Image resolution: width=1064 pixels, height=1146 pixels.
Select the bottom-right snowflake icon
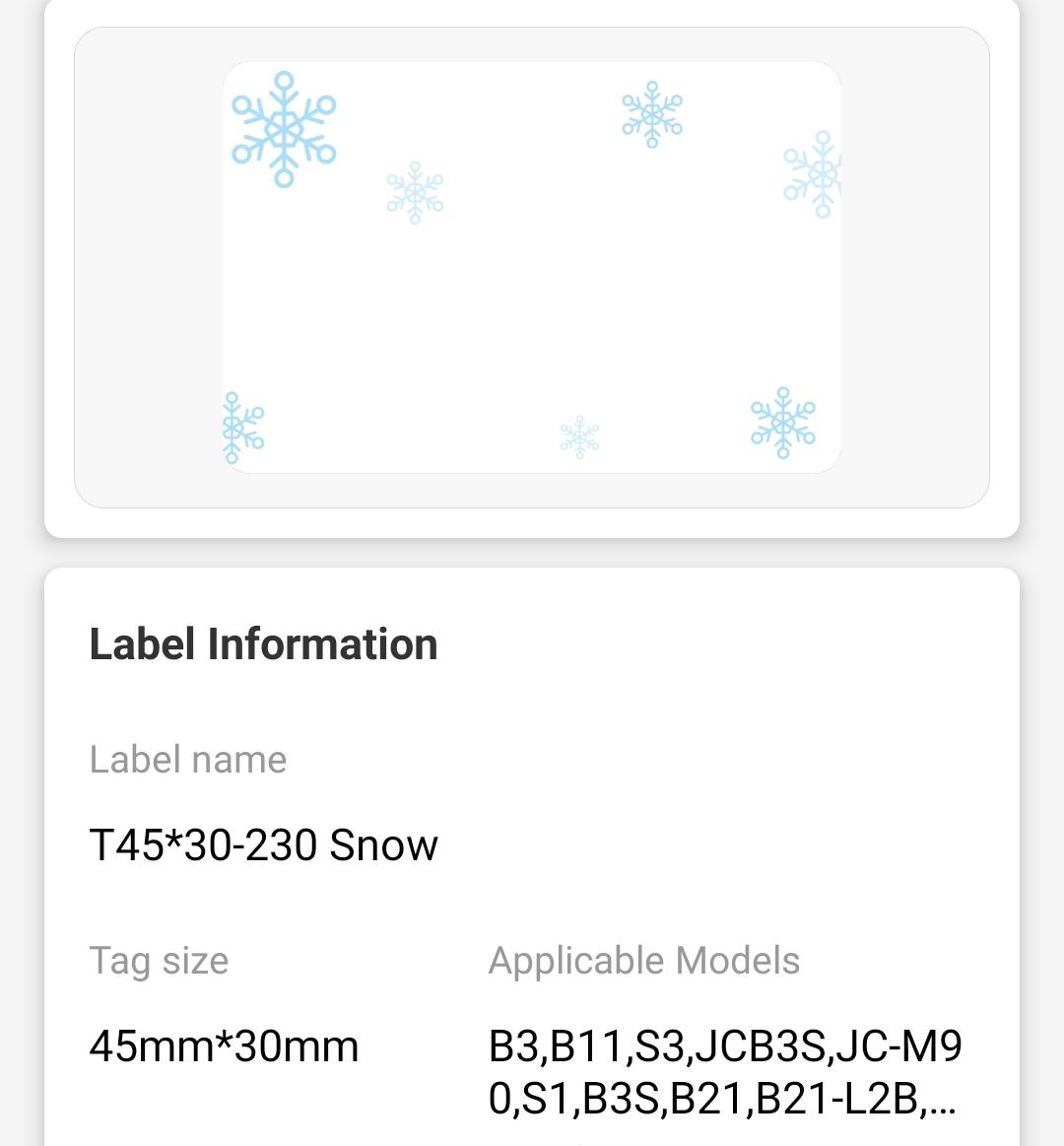[x=785, y=424]
